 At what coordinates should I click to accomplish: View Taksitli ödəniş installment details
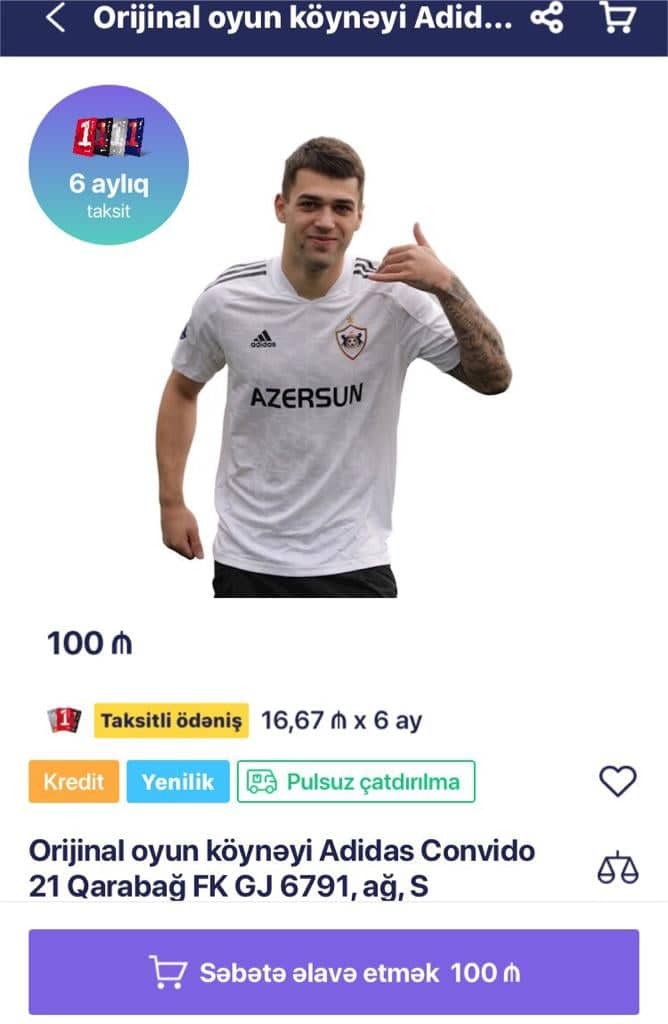click(x=170, y=720)
